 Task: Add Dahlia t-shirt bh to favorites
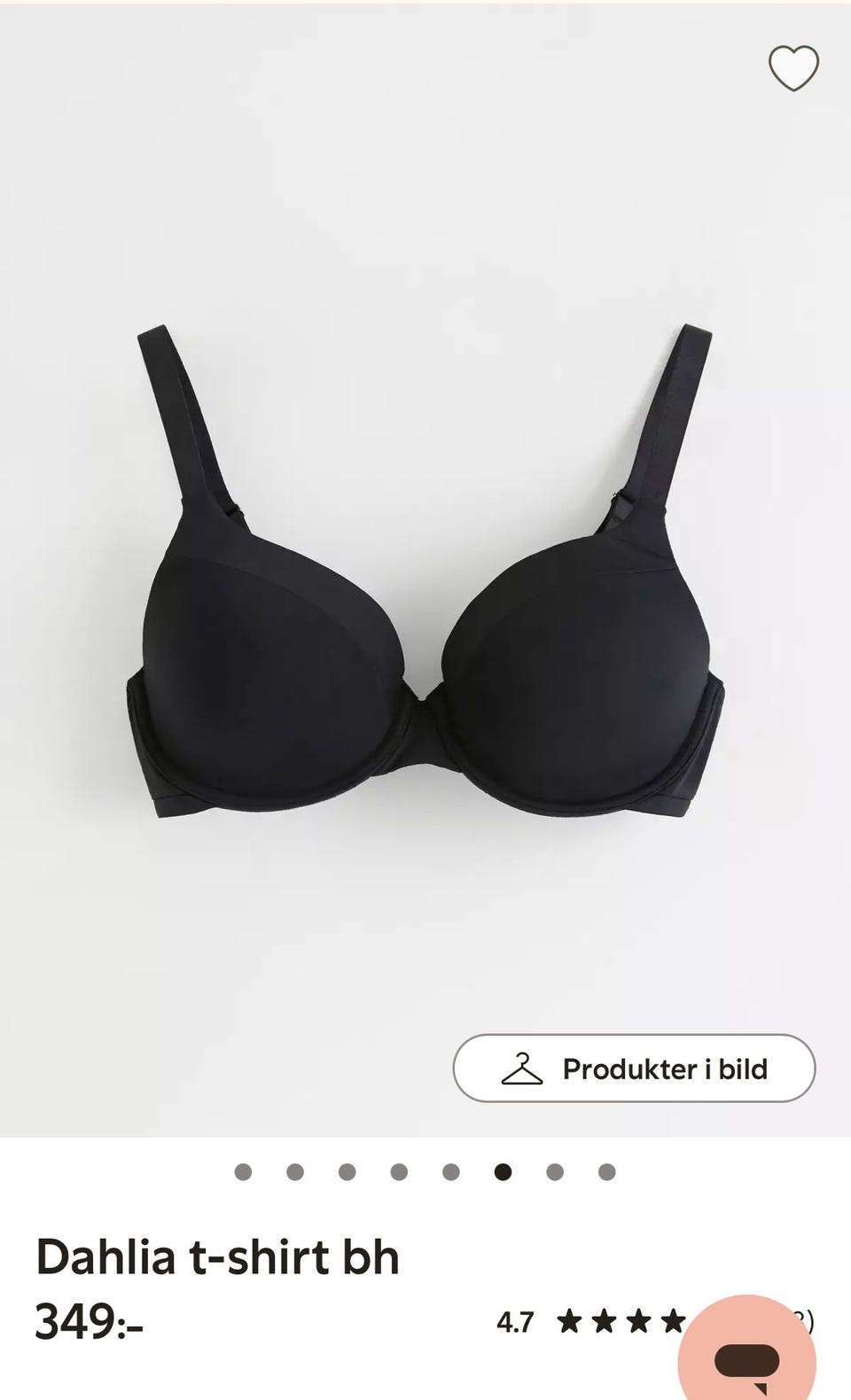[793, 68]
